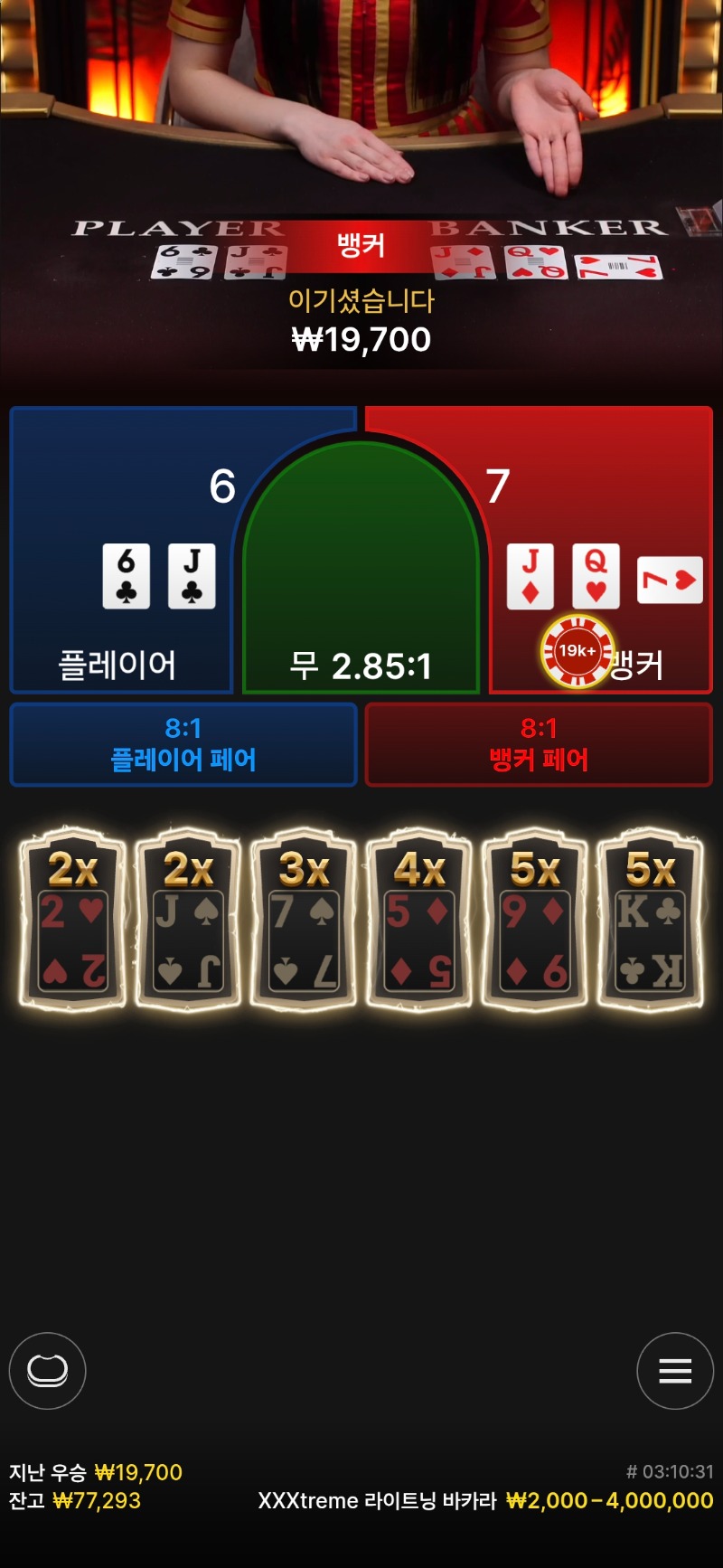
Task: Open the chat bubble icon
Action: (48, 1371)
